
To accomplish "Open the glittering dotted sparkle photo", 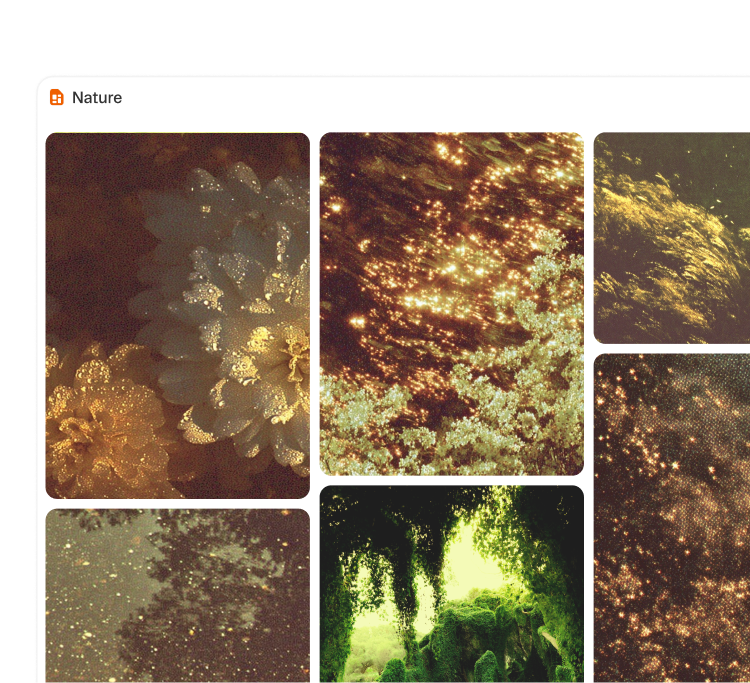I will [x=671, y=518].
